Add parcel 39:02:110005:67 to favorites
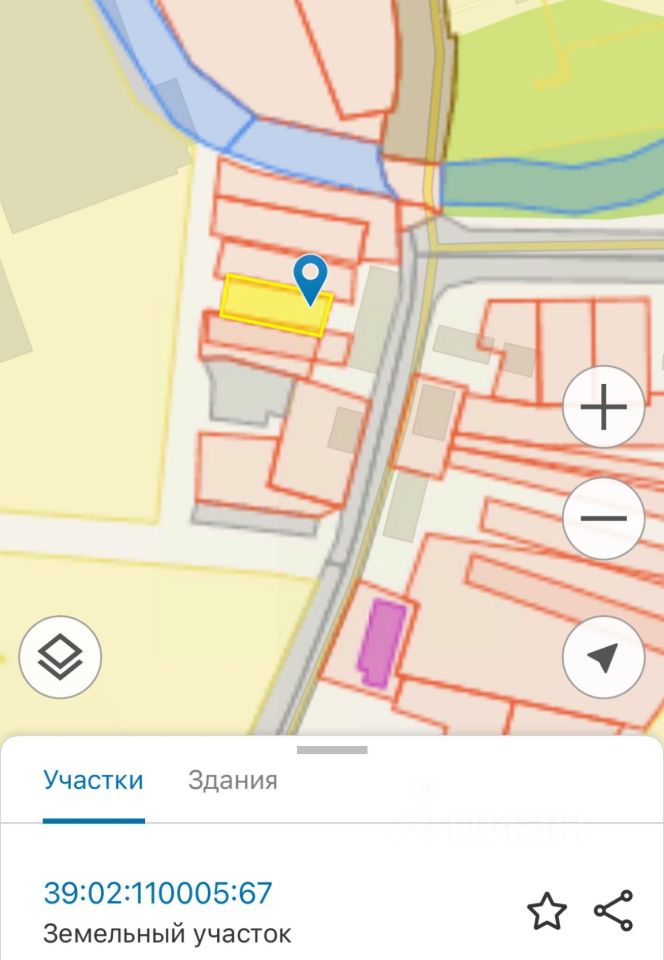The height and width of the screenshot is (960, 664). [x=547, y=911]
